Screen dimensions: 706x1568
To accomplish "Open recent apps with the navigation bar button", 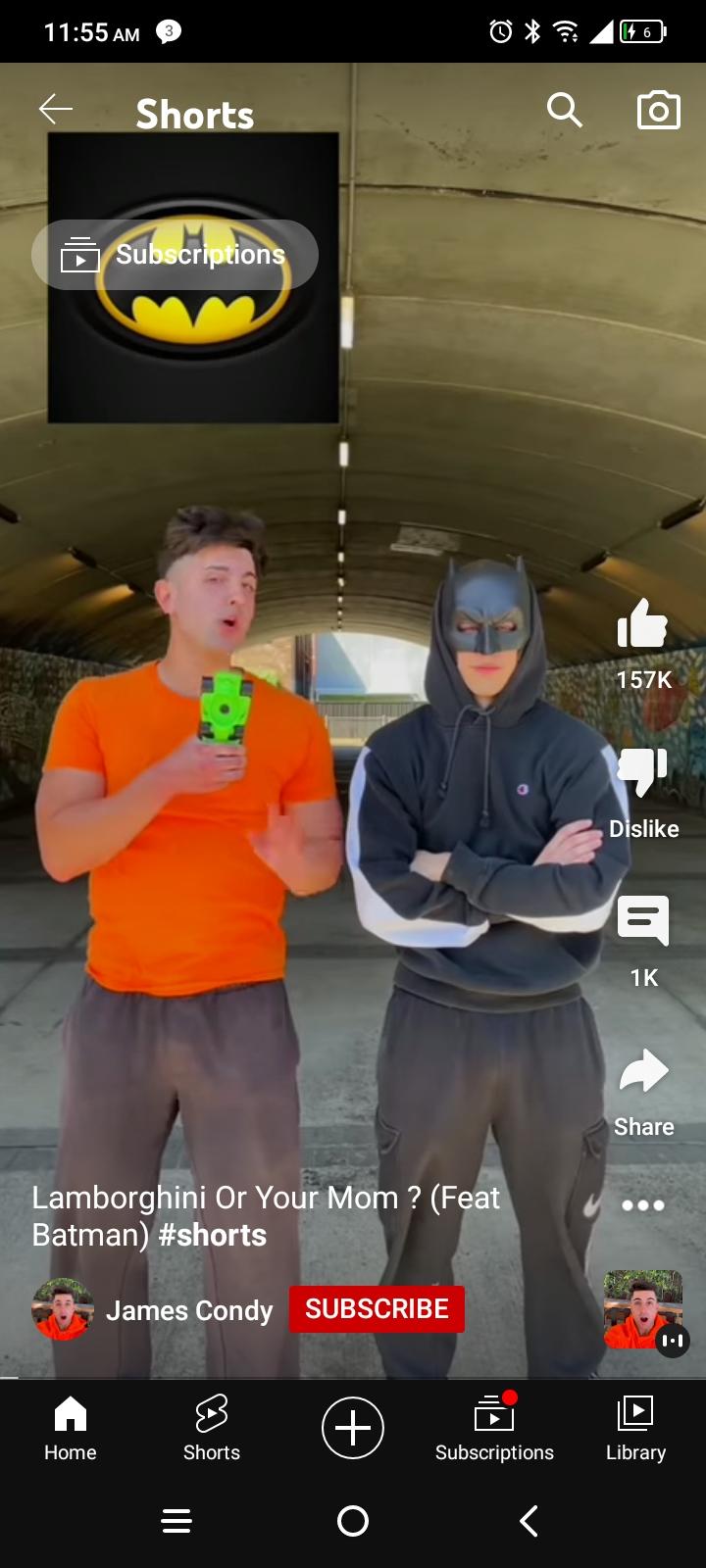I will click(176, 1521).
